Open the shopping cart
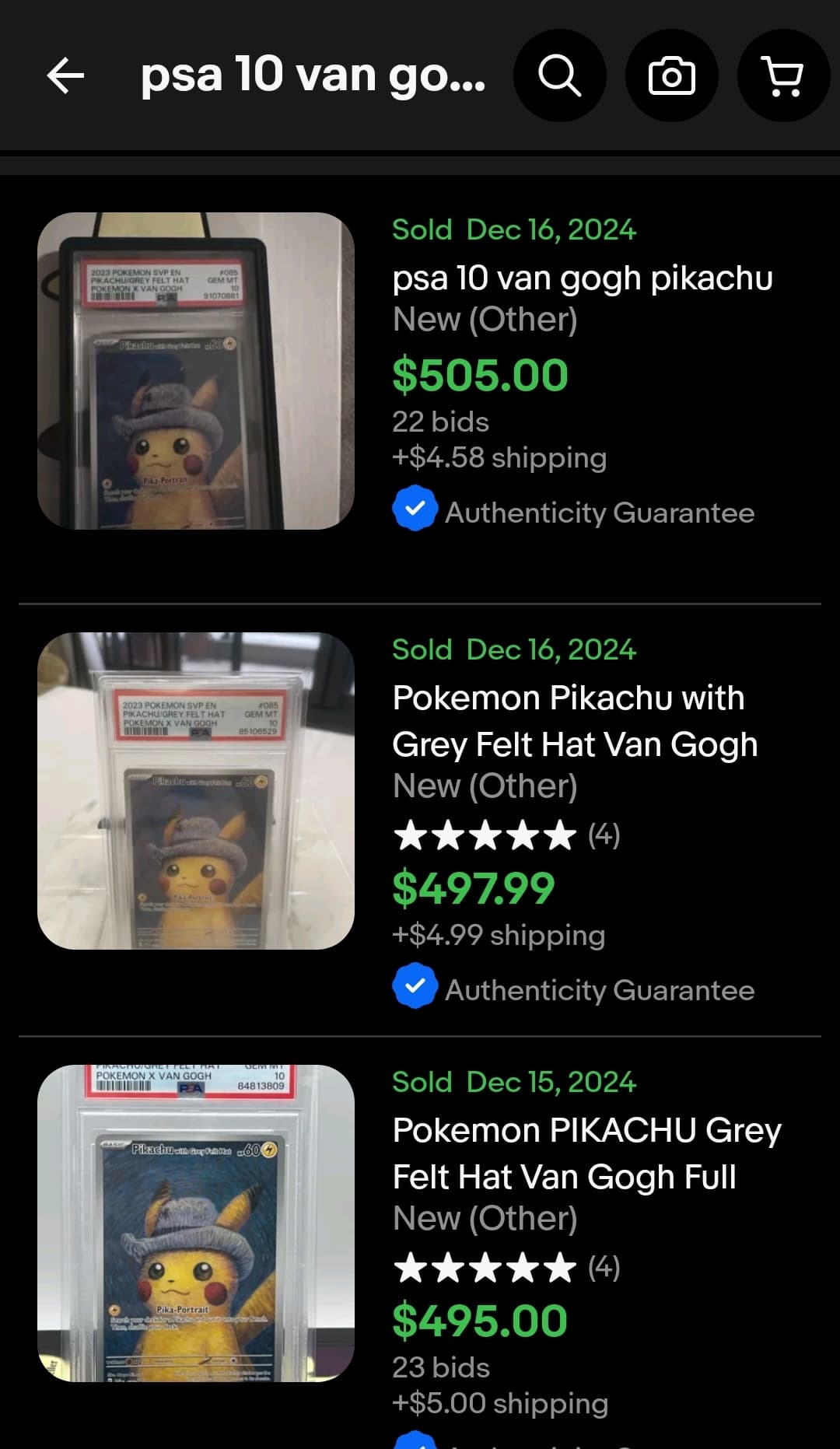840x1449 pixels. [783, 75]
